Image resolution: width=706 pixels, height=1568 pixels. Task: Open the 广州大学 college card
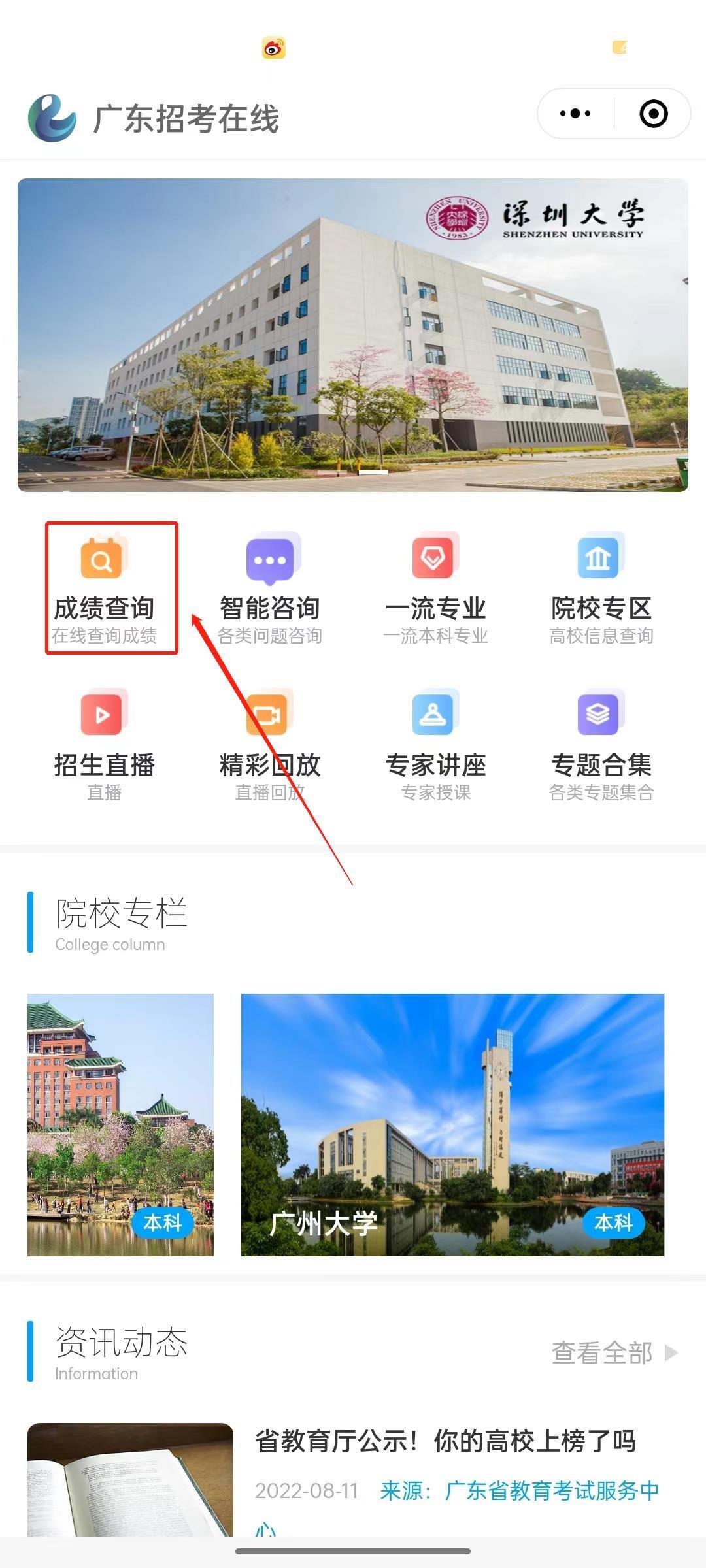tap(452, 1124)
